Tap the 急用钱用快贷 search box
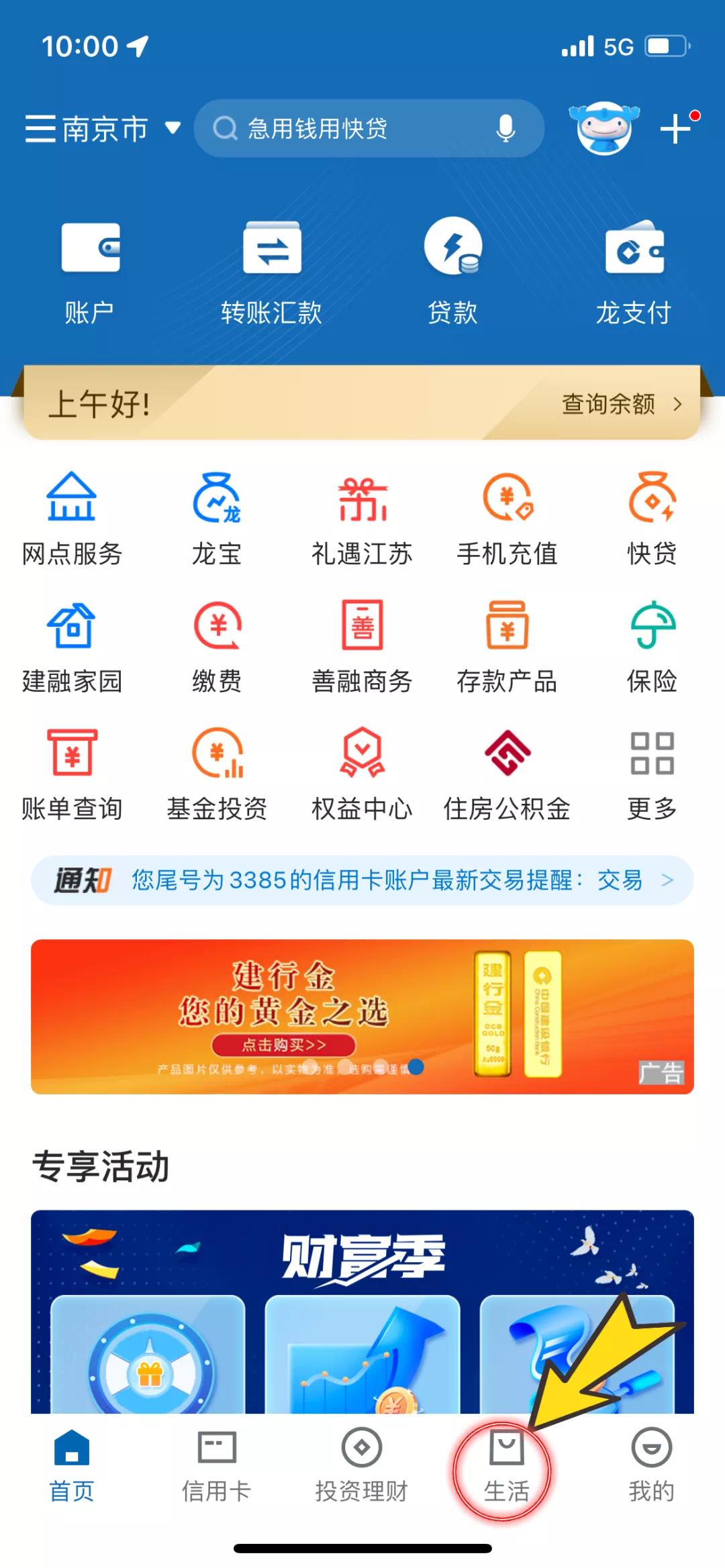This screenshot has height=1568, width=725. point(349,129)
